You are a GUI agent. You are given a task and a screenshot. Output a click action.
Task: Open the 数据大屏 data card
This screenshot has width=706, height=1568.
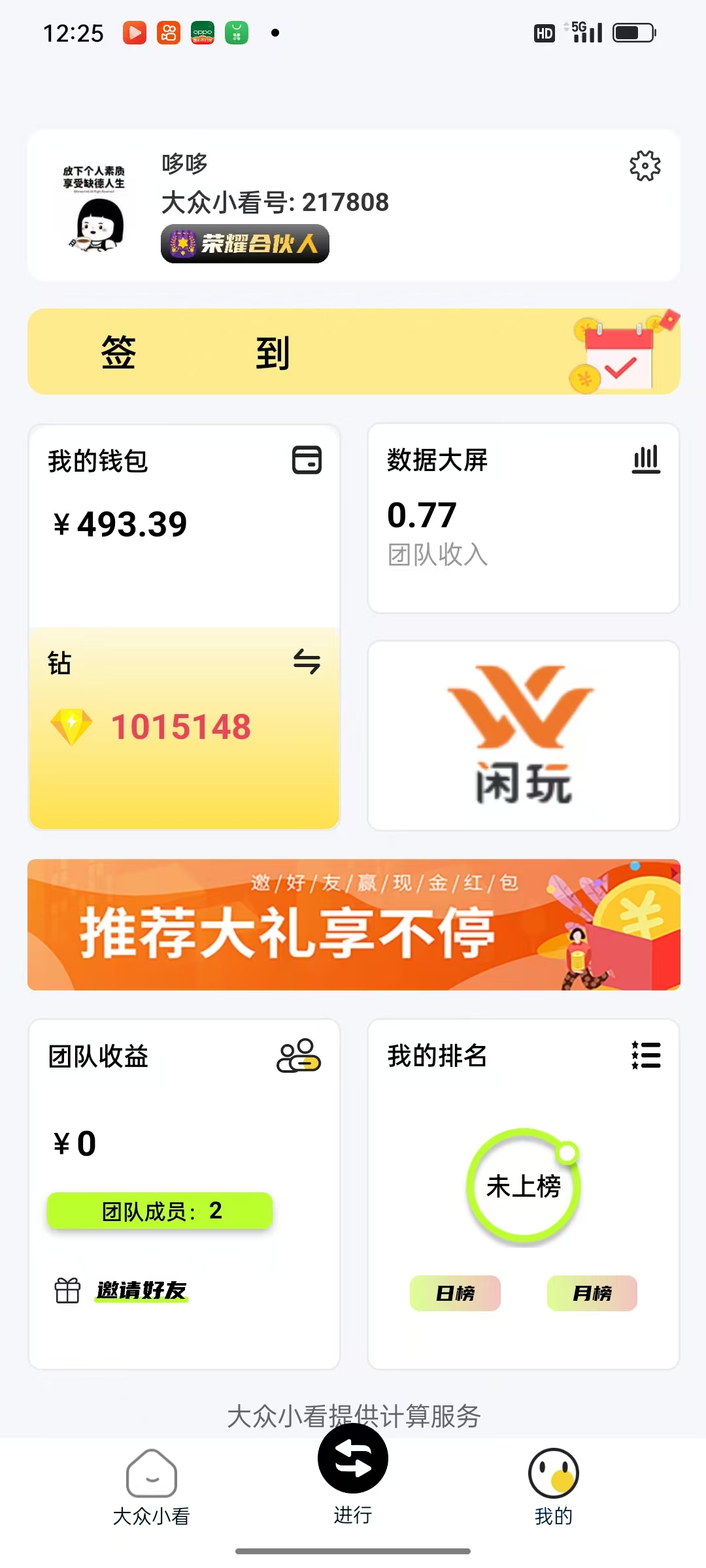click(523, 517)
